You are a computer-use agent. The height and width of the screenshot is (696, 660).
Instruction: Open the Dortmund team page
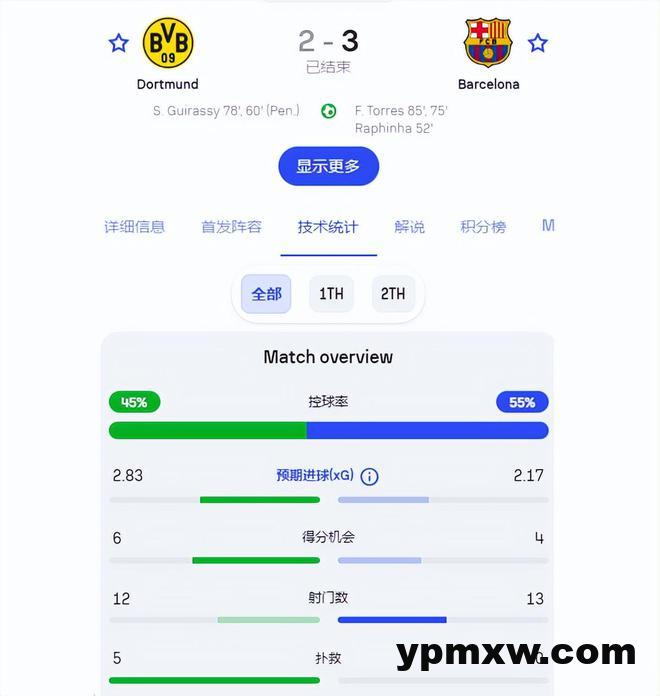coord(168,43)
